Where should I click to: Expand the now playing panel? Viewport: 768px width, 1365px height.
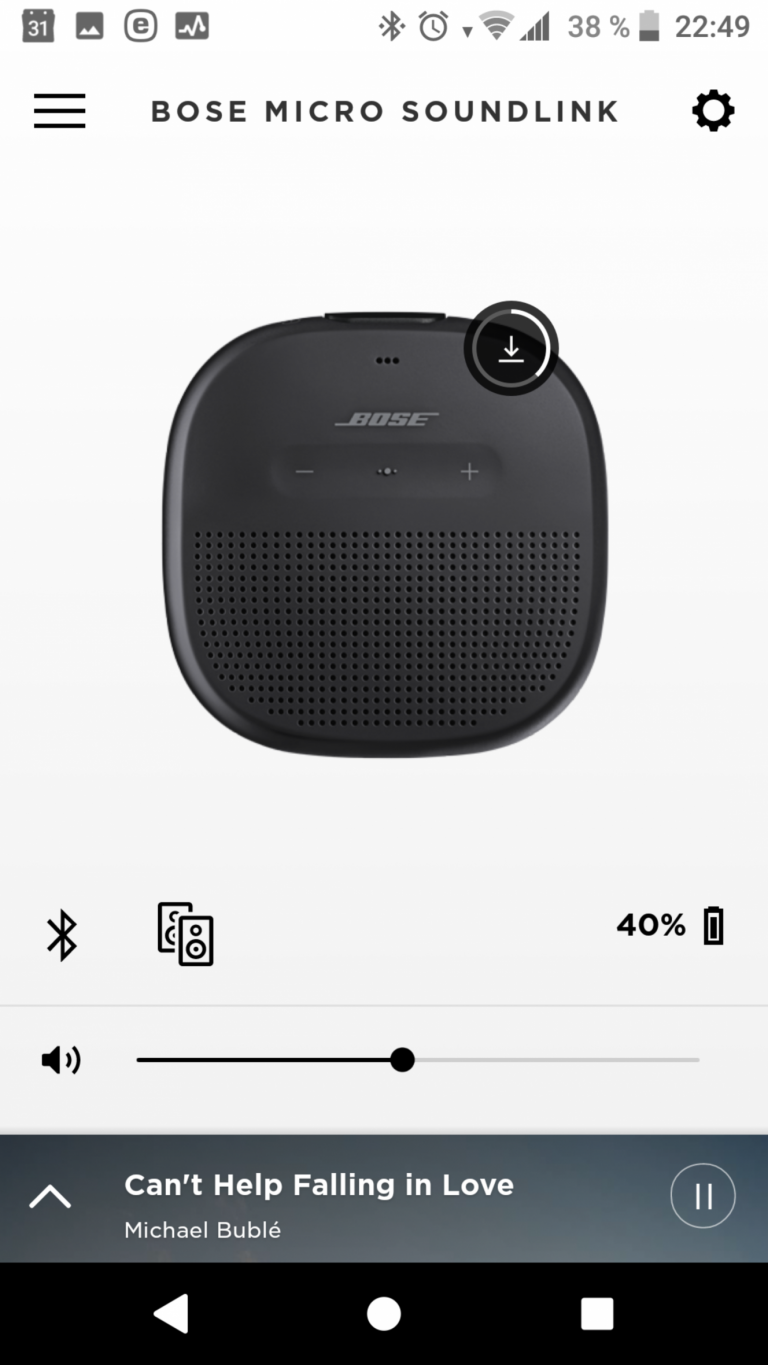tap(50, 1196)
